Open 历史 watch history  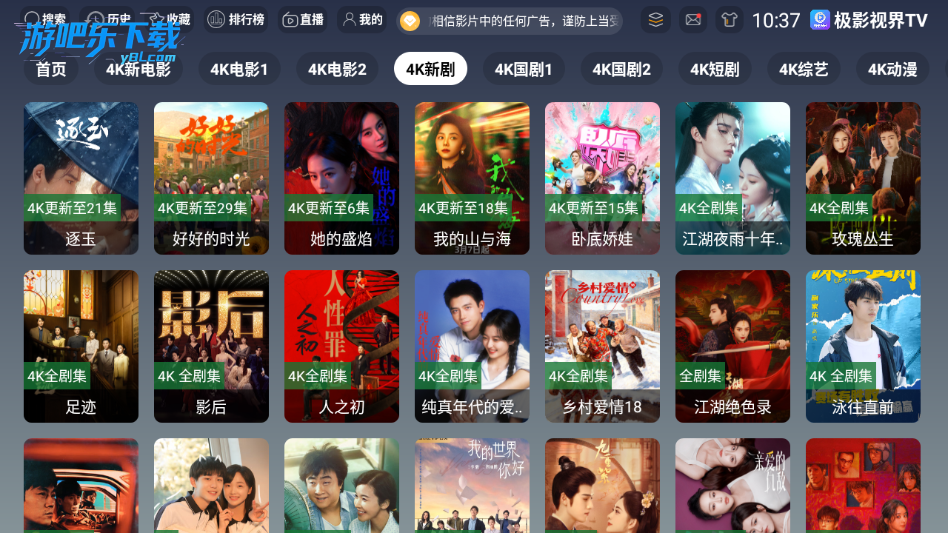(109, 19)
